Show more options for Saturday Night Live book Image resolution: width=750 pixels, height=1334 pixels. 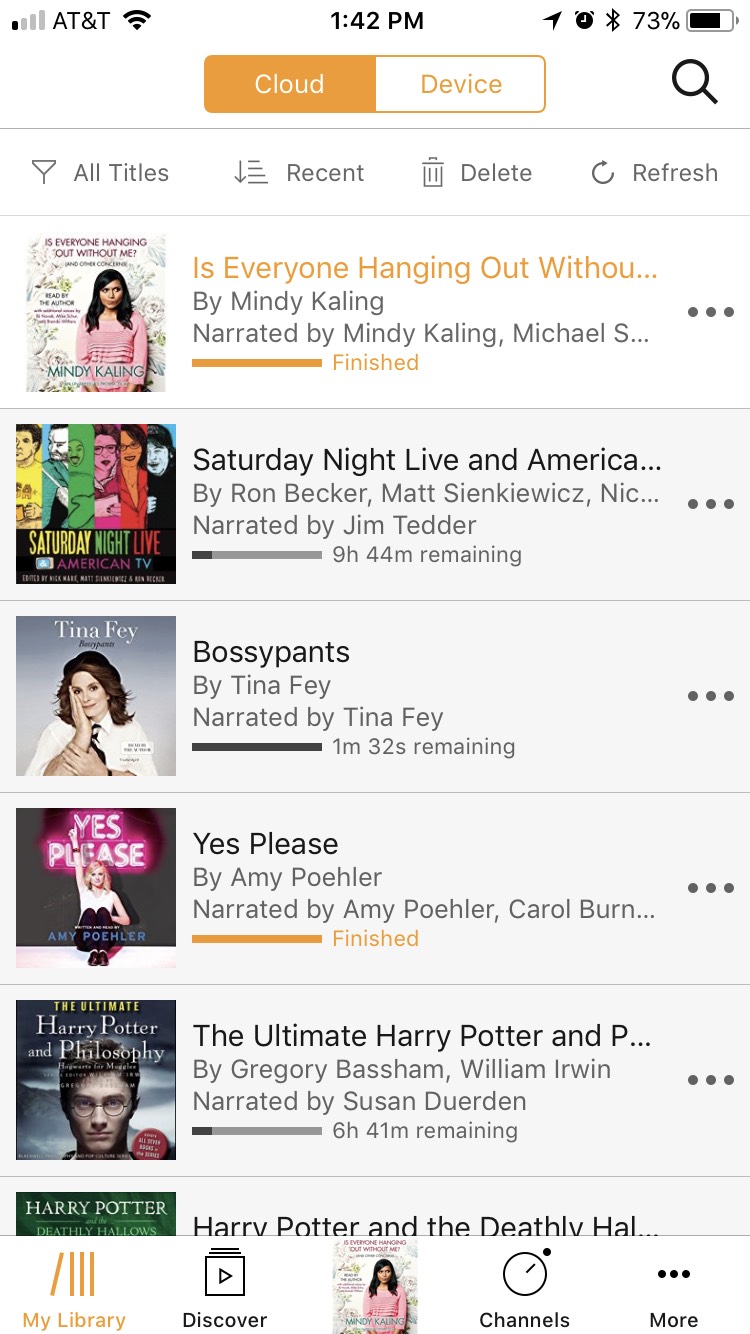tap(710, 504)
